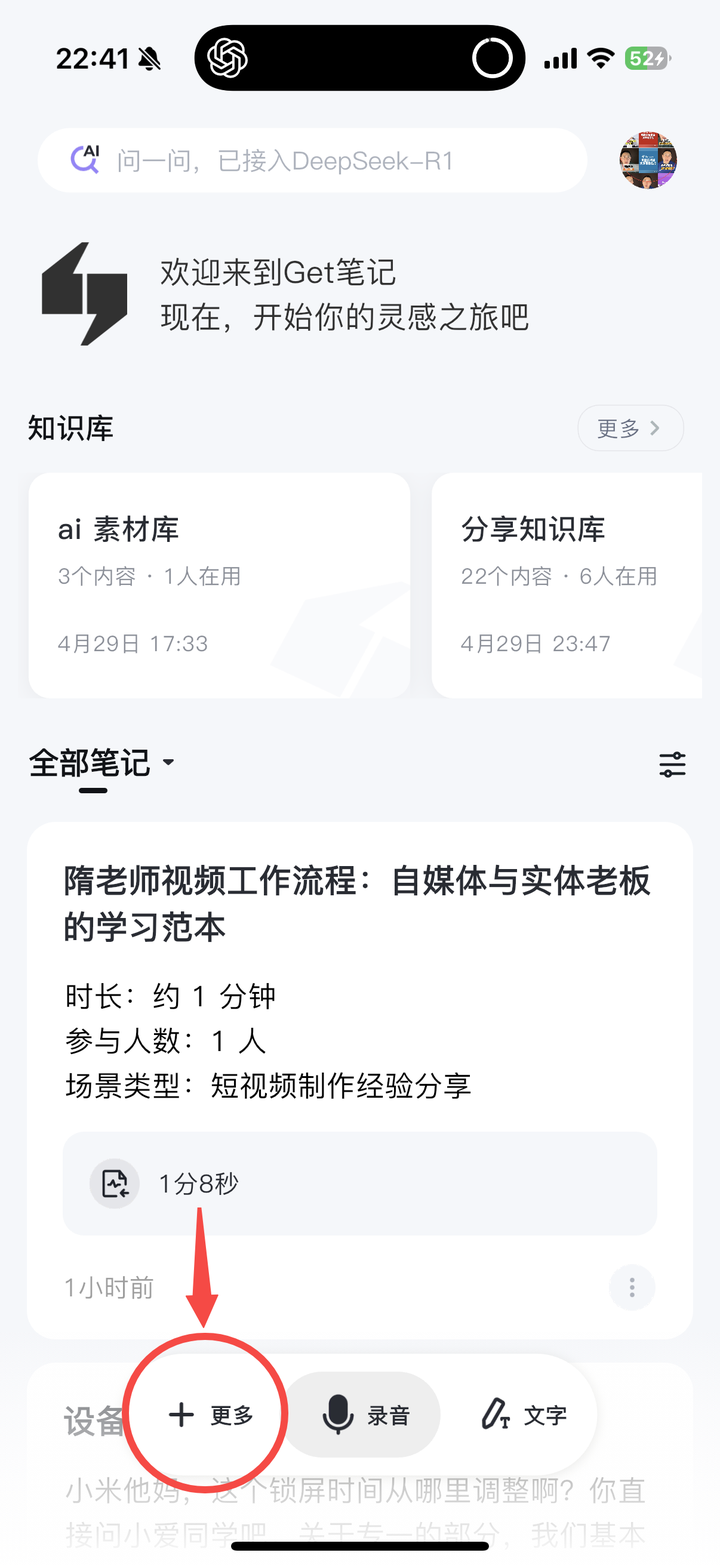720x1565 pixels.
Task: Open the 分享知识库 knowledge base card
Action: (567, 584)
